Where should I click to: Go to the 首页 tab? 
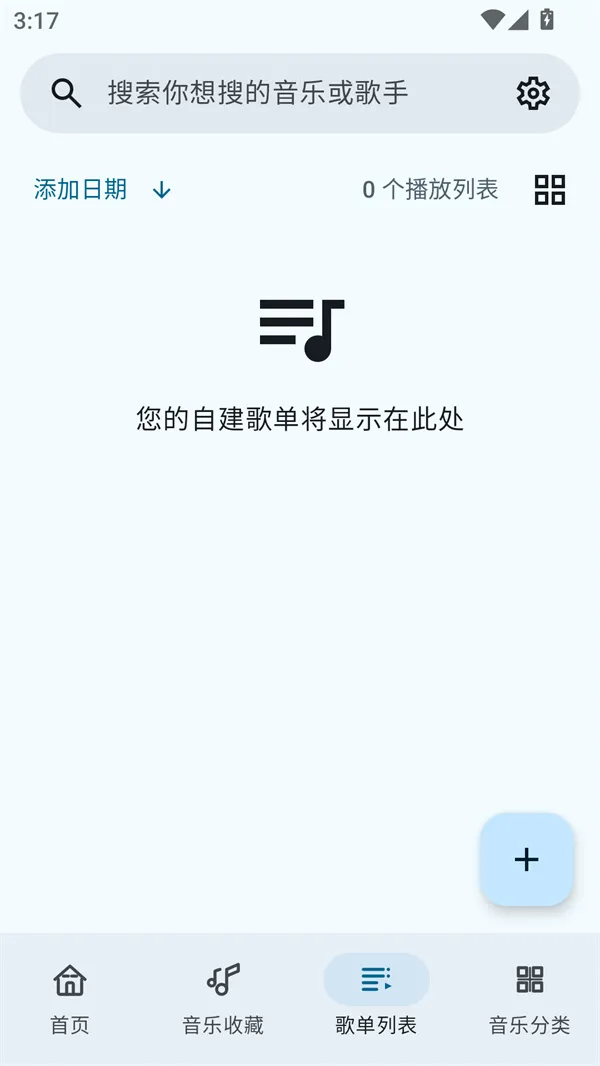[70, 997]
